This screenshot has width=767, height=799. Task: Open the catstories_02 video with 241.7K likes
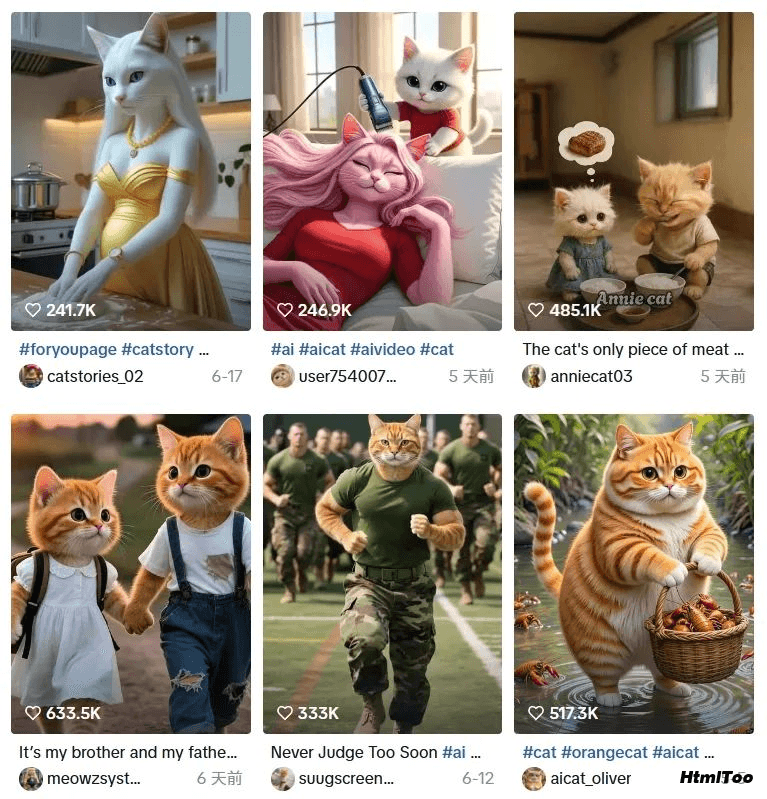[x=130, y=170]
